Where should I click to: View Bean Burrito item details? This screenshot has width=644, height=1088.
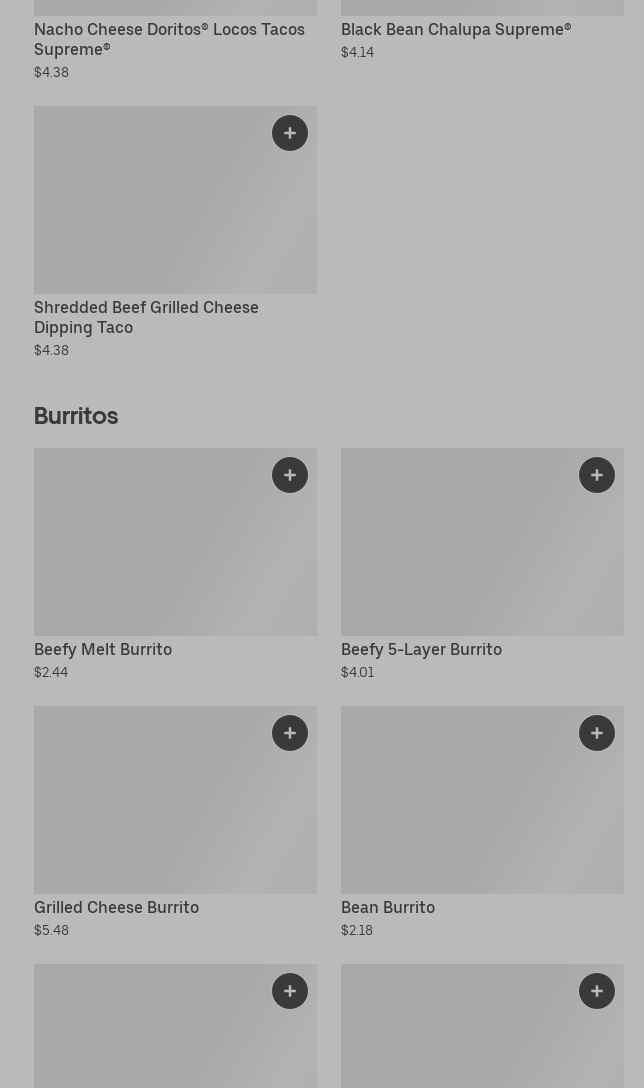388,907
